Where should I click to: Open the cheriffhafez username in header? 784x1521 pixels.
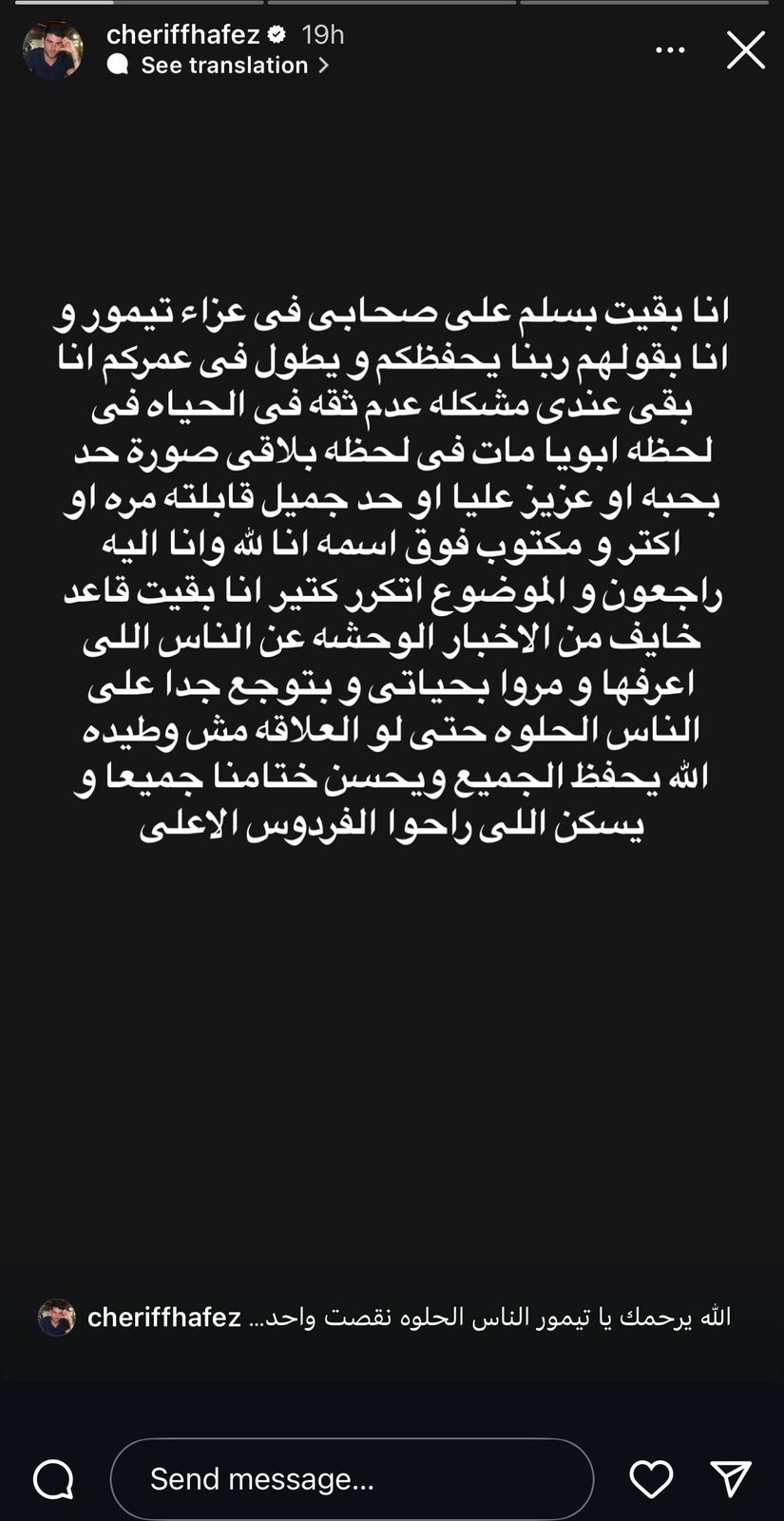point(183,34)
